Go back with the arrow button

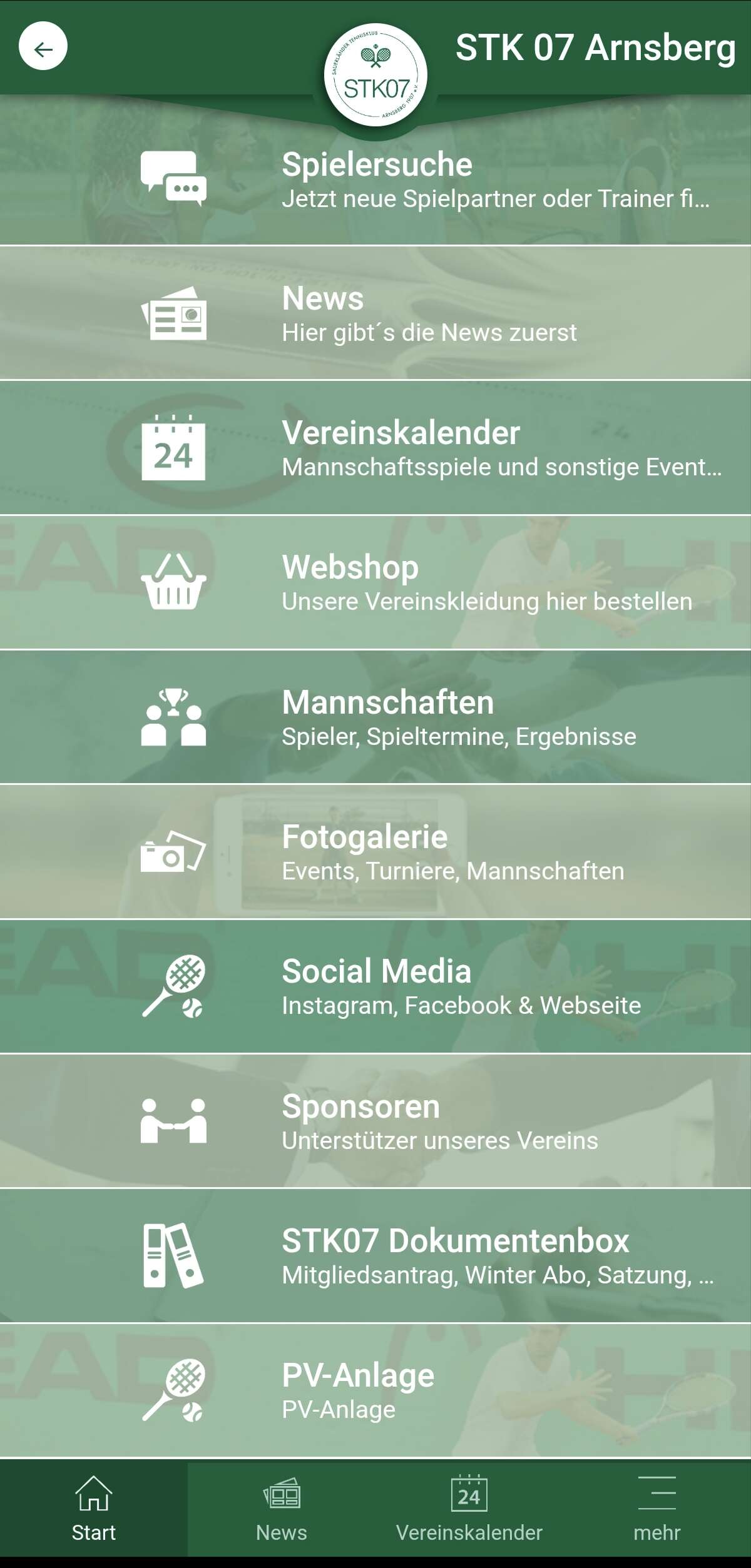point(43,47)
